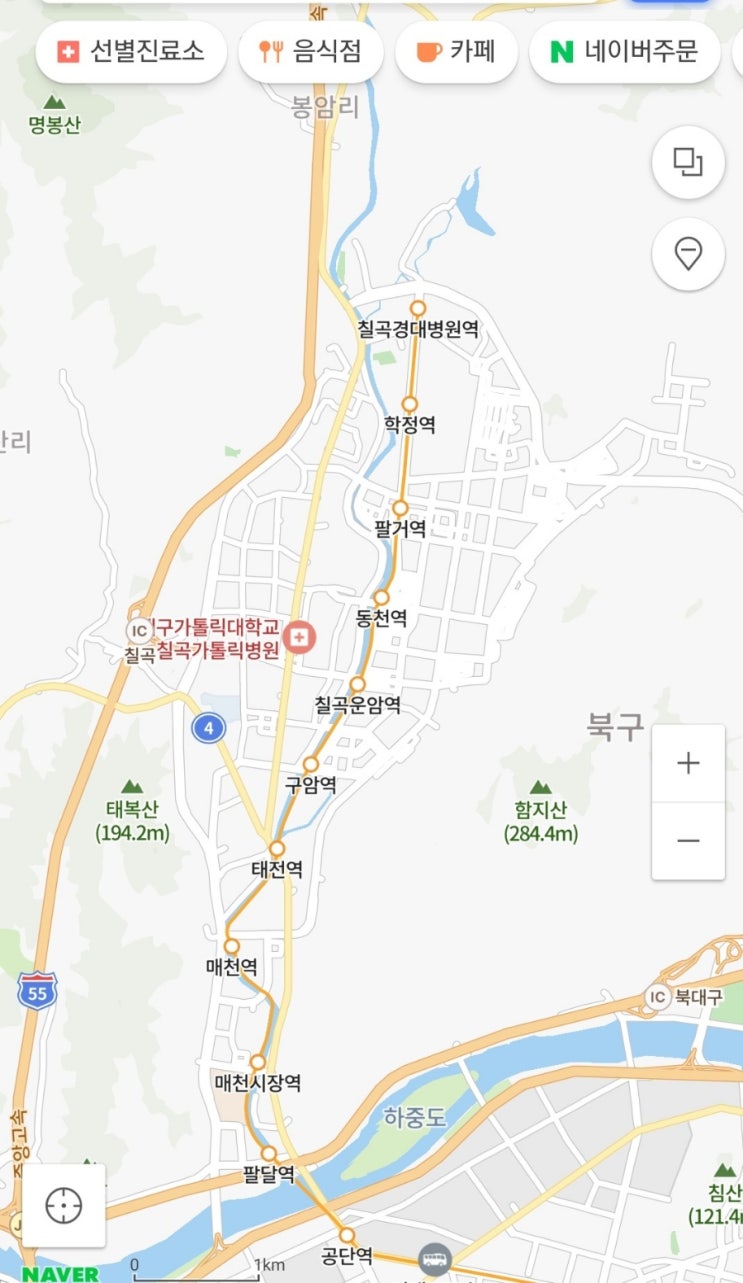Select the 선별진료소 filter chip

click(x=131, y=51)
